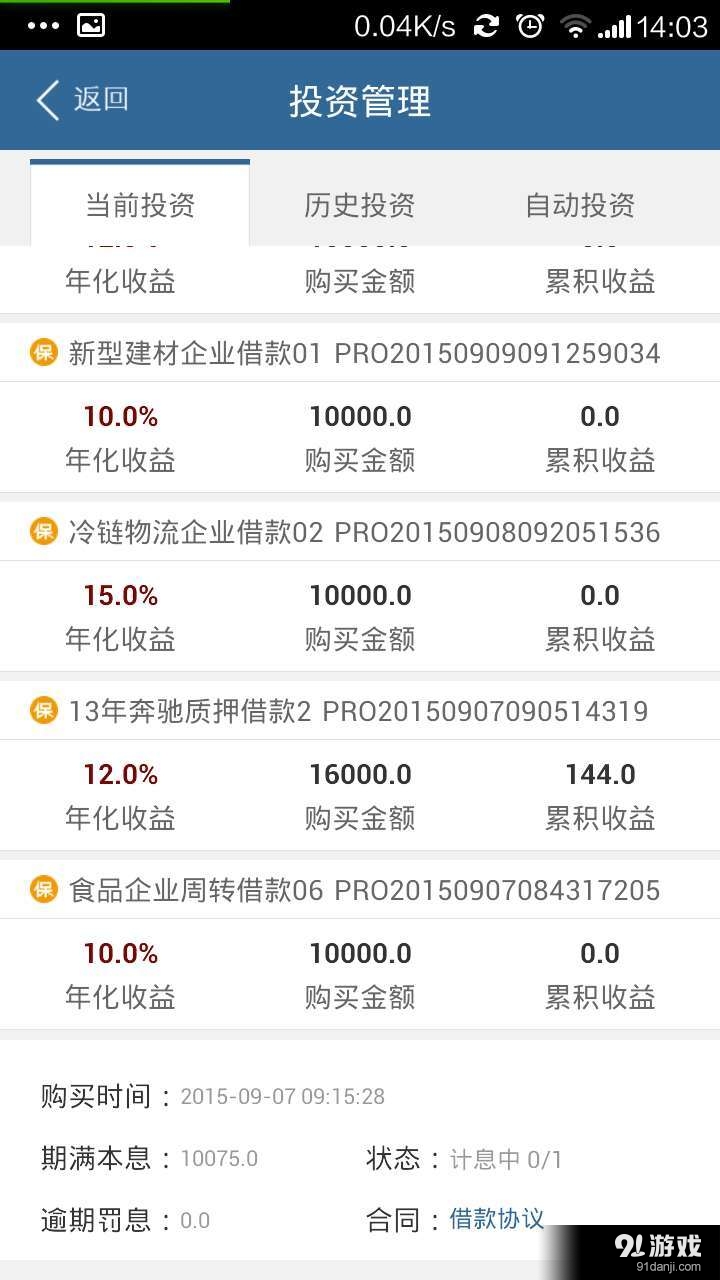Tap the 保 badge next to 新型建材企业借款01
The width and height of the screenshot is (720, 1280).
(x=42, y=352)
